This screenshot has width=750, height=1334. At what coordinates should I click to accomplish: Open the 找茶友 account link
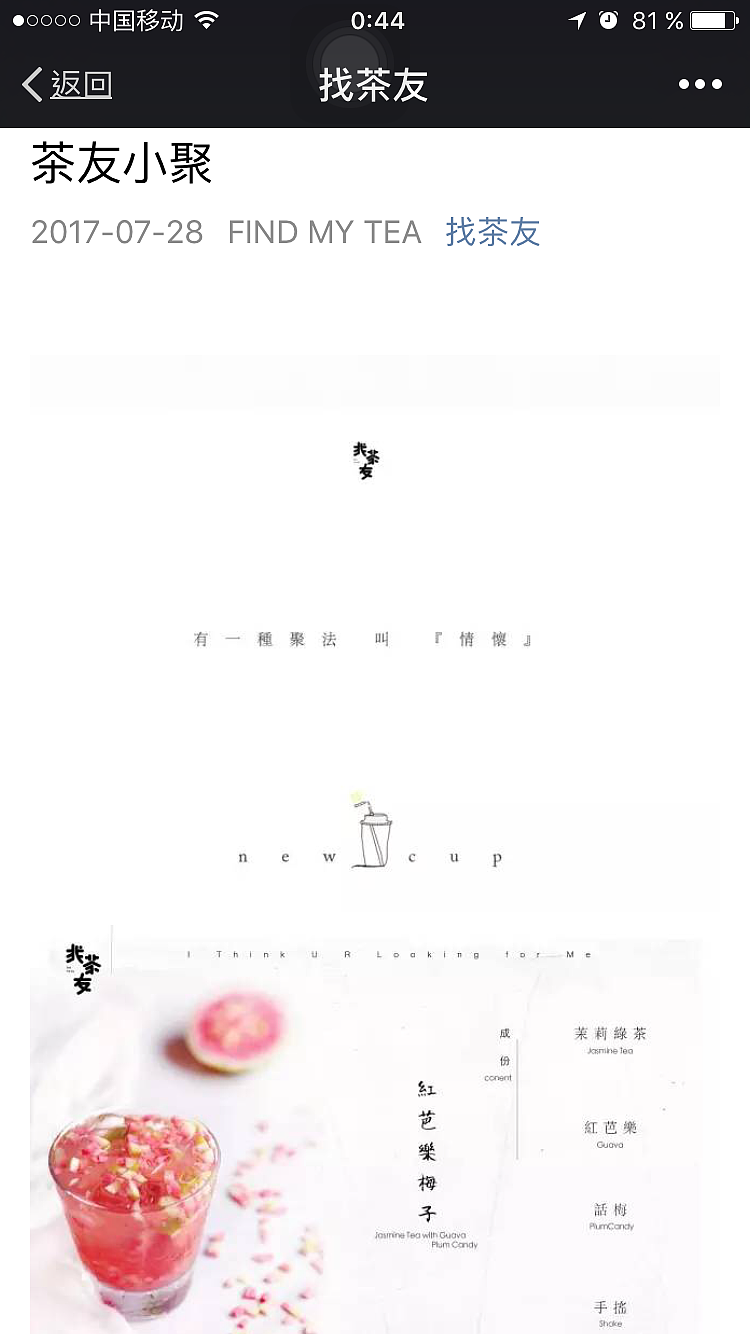pos(492,232)
